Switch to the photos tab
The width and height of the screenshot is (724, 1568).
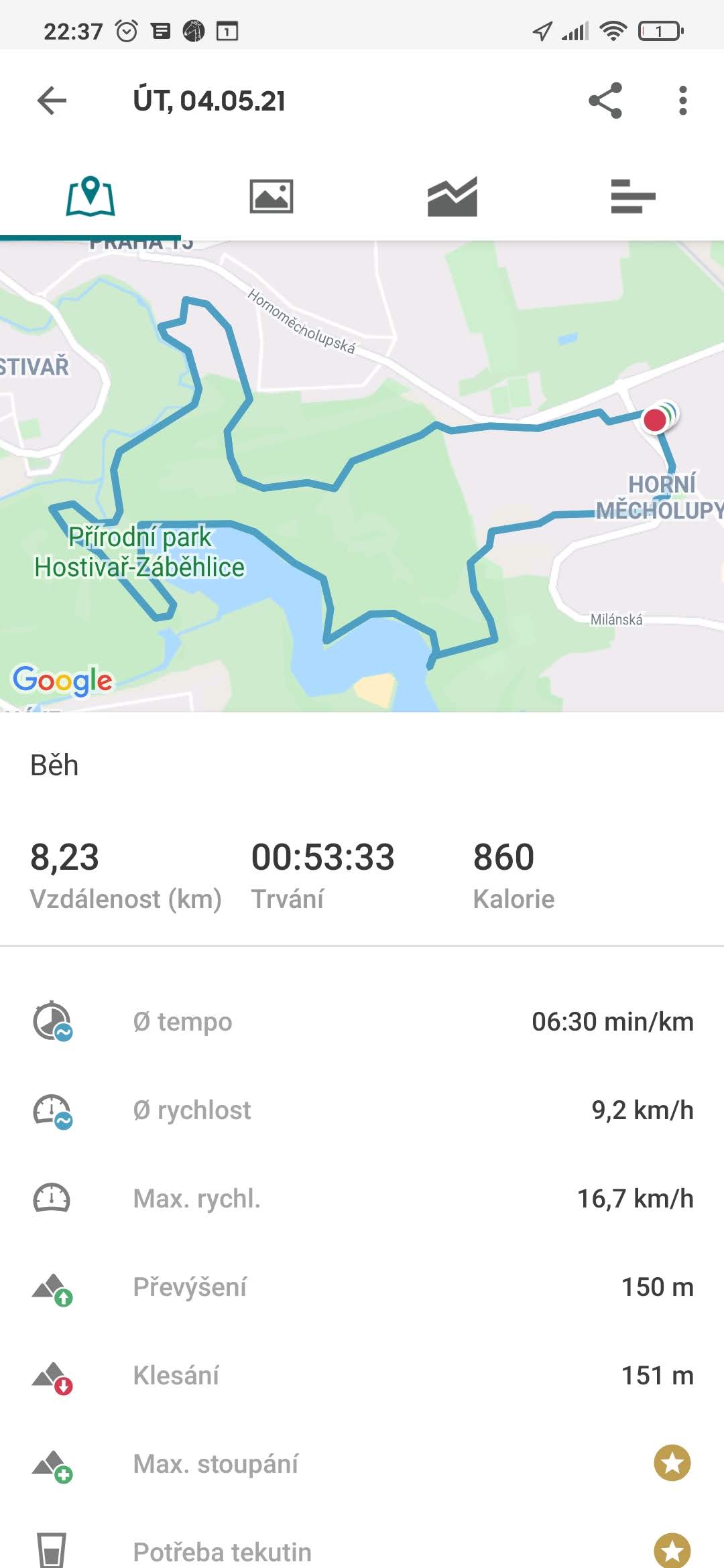coord(271,196)
